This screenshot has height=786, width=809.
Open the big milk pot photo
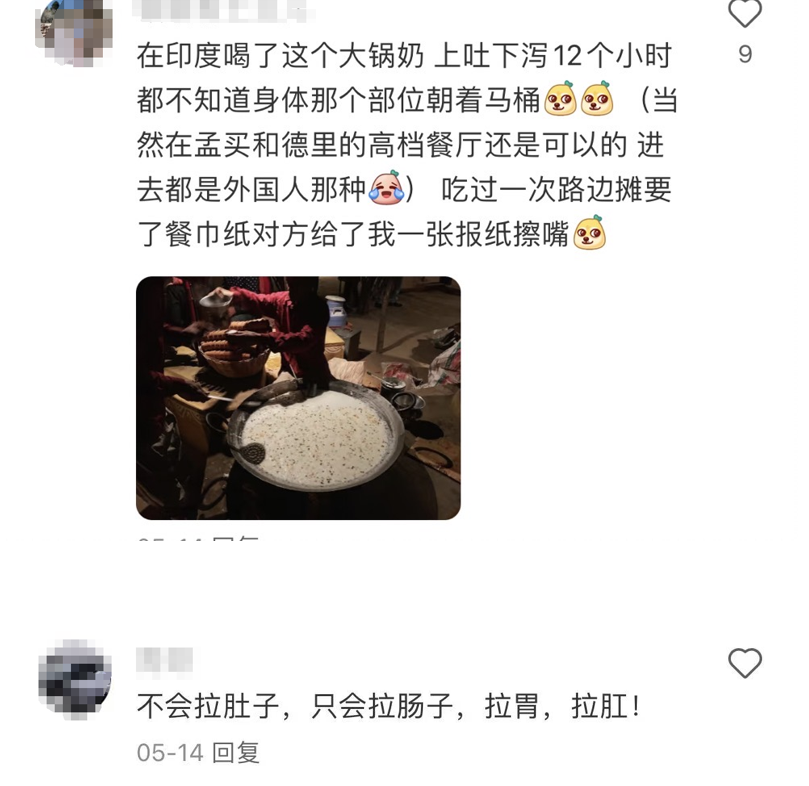(x=298, y=397)
